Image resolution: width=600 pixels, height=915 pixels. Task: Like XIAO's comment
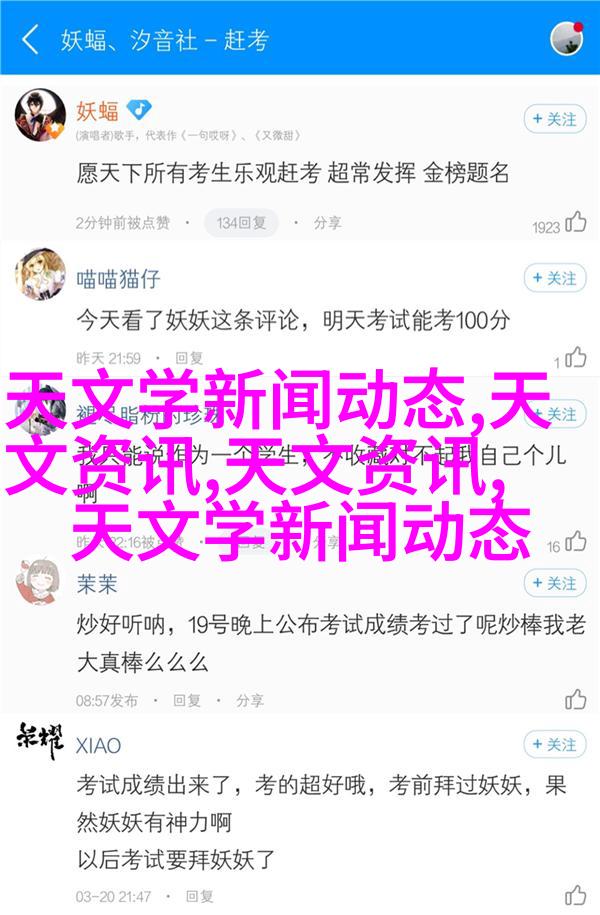(575, 895)
